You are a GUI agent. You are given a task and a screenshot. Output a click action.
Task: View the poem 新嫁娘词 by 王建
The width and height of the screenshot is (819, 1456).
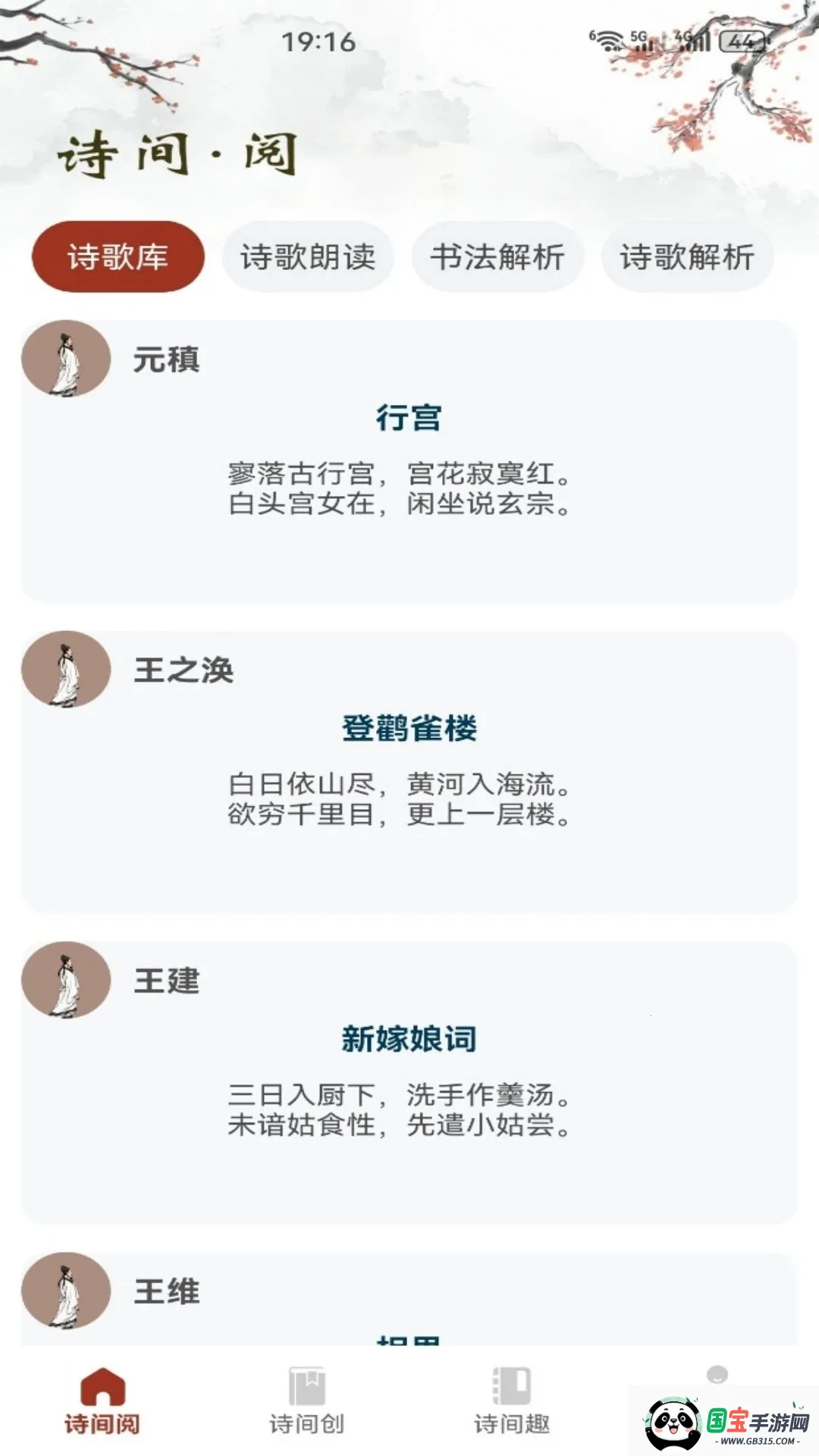(x=409, y=1083)
